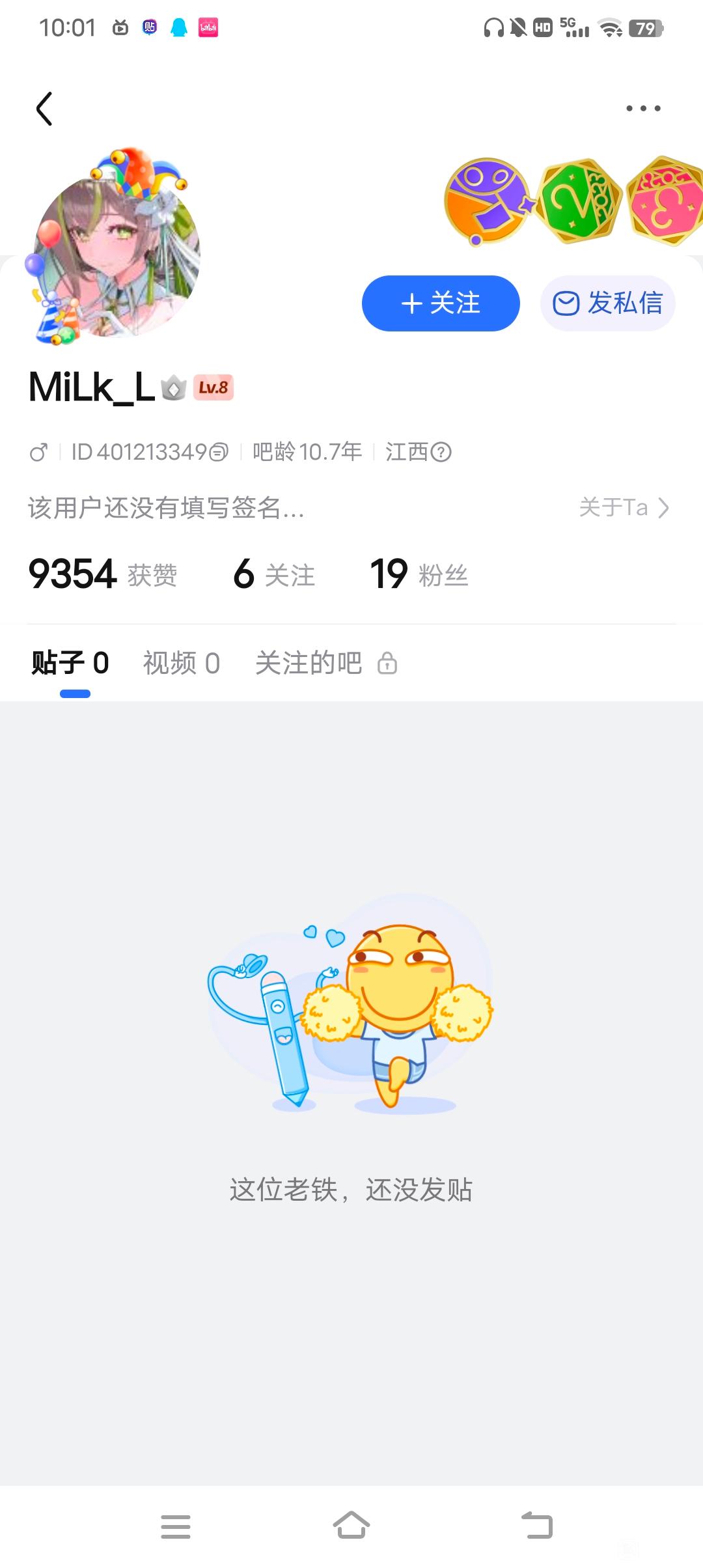Image resolution: width=703 pixels, height=1568 pixels.
Task: Open the system recent apps menu
Action: [x=176, y=1526]
